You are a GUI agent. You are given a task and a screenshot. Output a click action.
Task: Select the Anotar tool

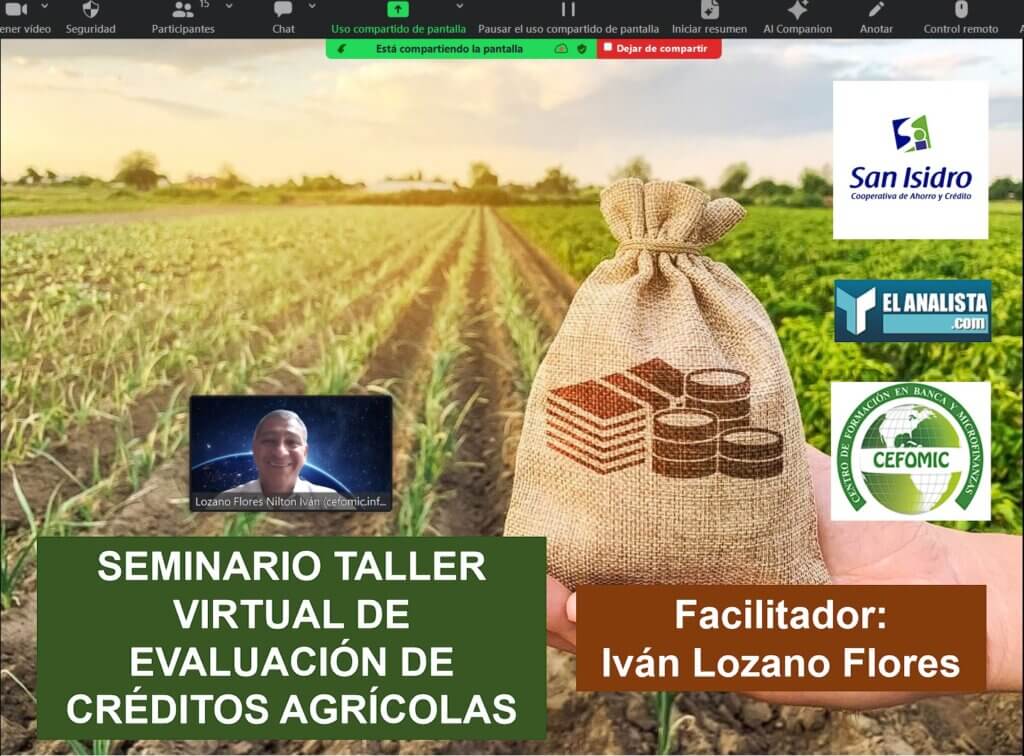[x=876, y=17]
